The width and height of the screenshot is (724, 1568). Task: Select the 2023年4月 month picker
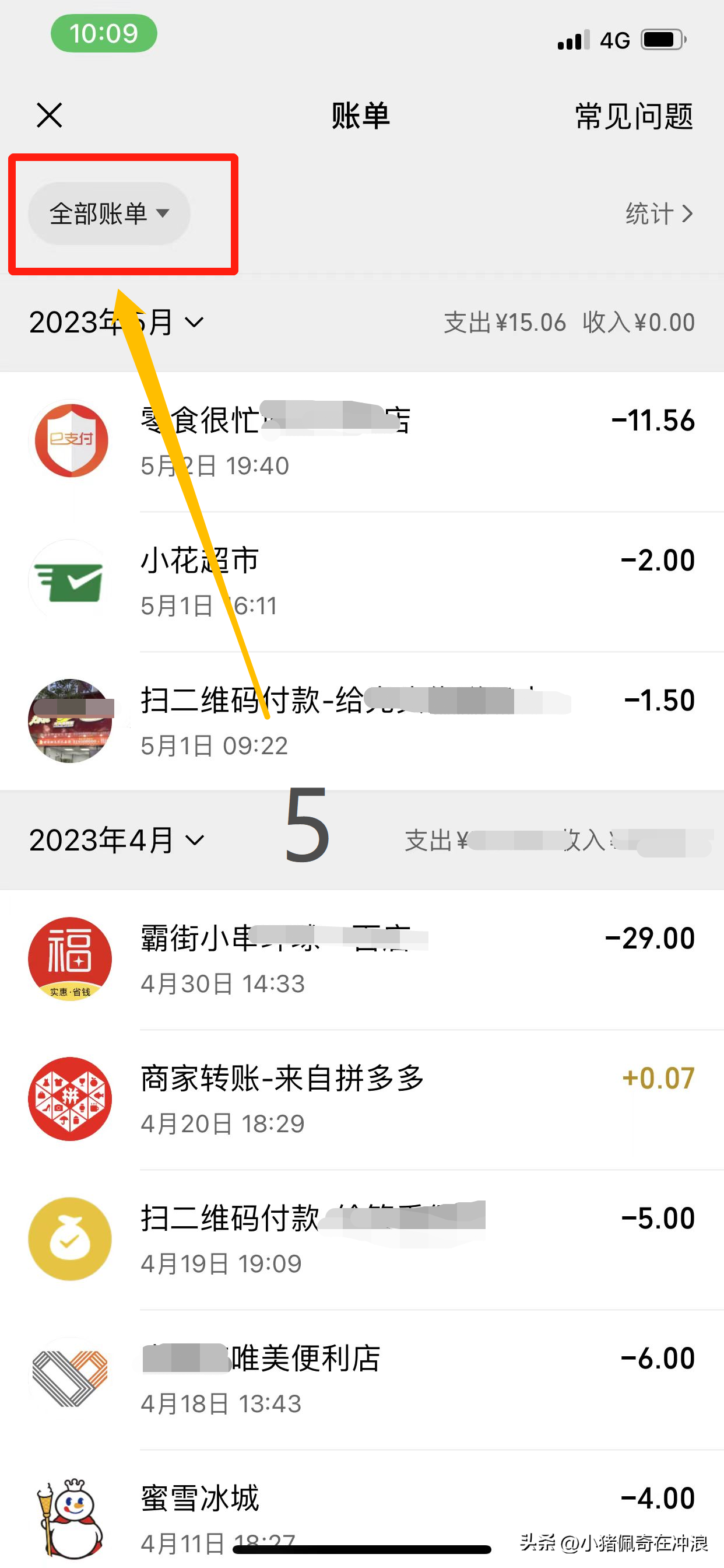click(x=115, y=841)
